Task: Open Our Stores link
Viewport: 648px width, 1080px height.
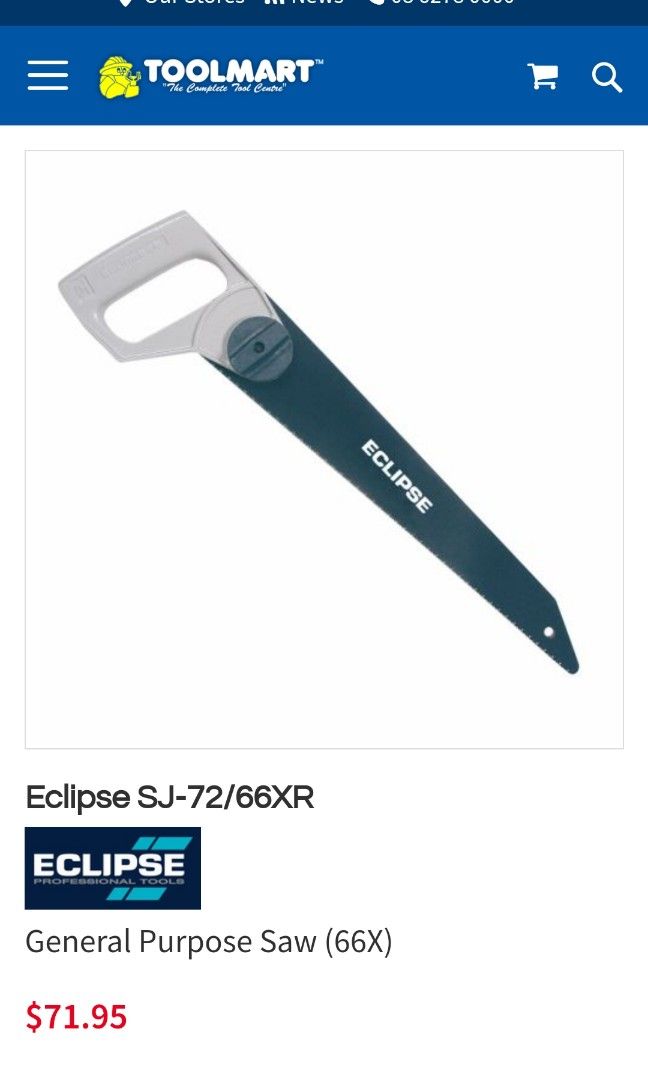Action: pyautogui.click(x=183, y=3)
